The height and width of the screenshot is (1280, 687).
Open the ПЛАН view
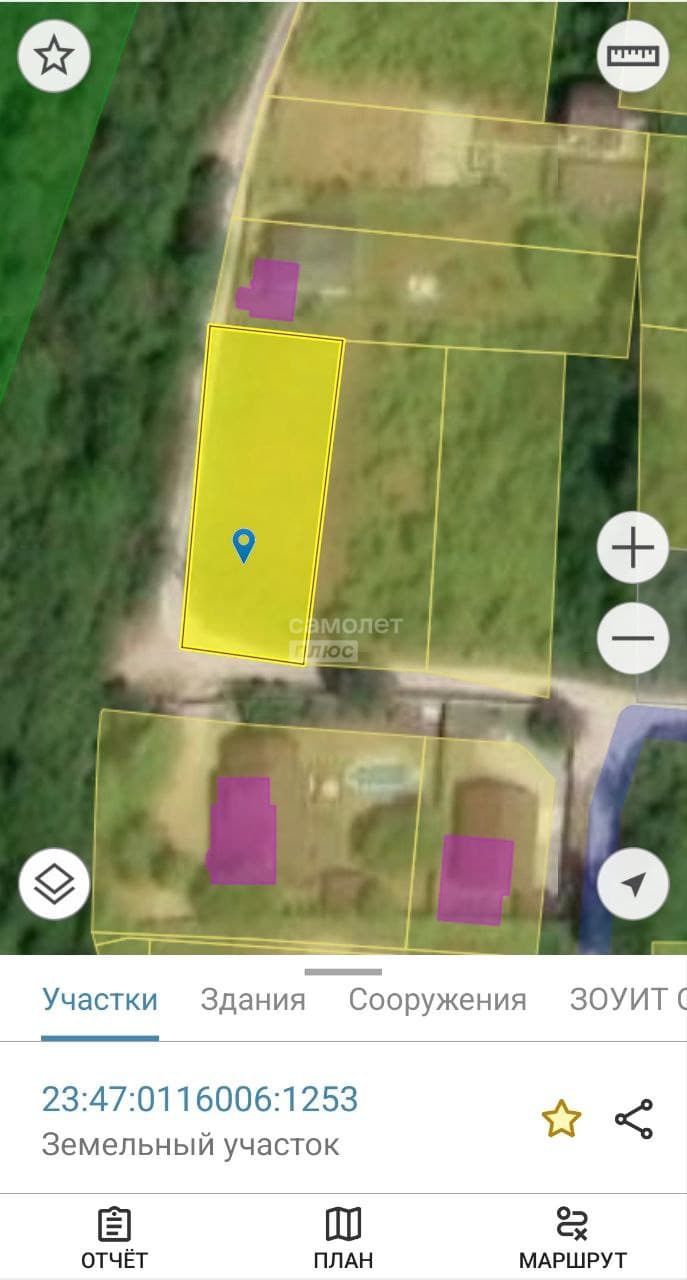click(343, 1238)
